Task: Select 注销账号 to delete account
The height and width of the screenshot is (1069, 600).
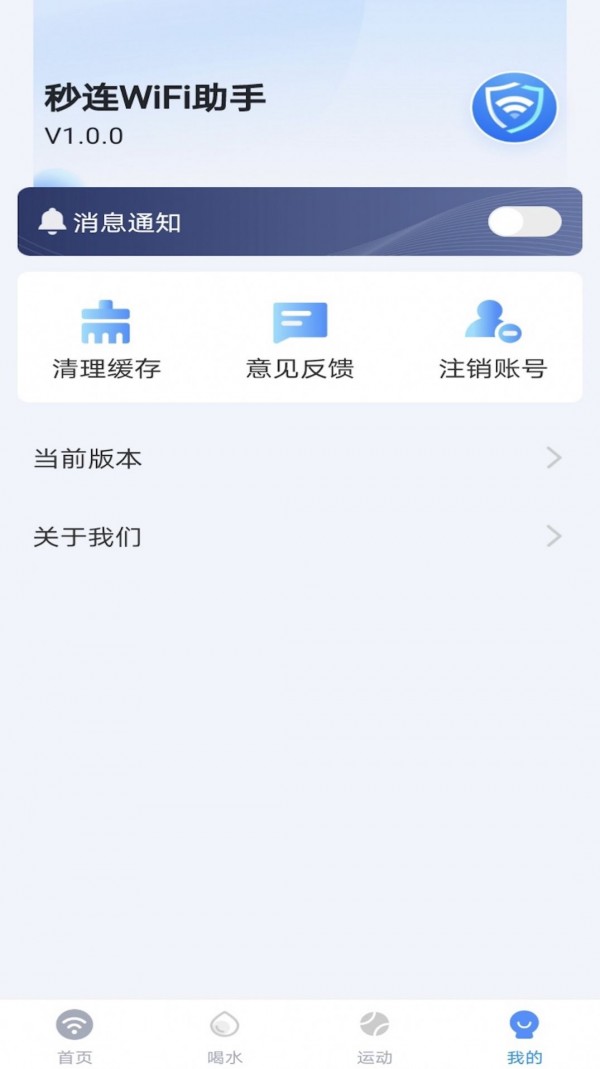Action: click(x=493, y=340)
